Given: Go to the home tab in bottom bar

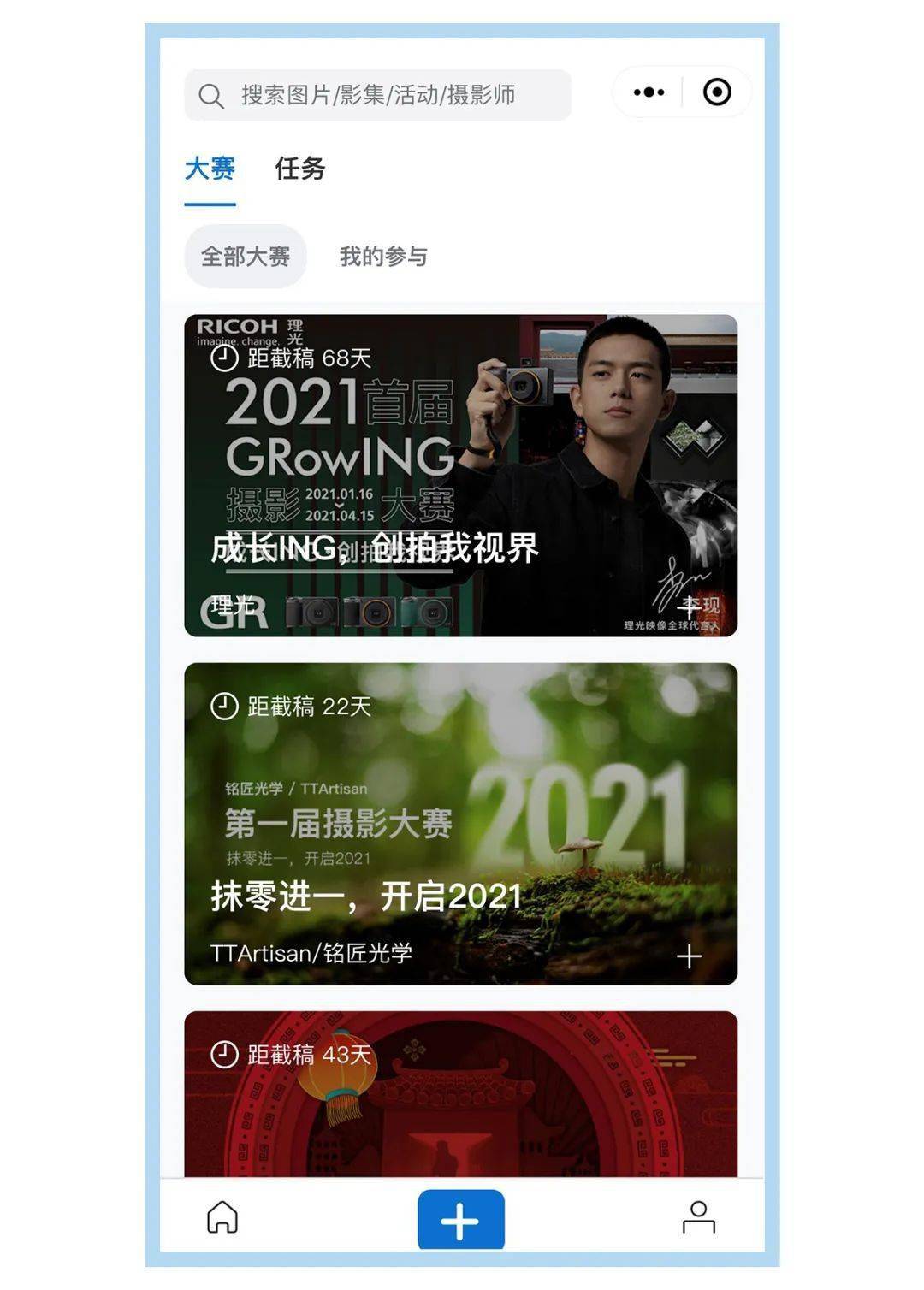Looking at the screenshot, I should 222,1216.
